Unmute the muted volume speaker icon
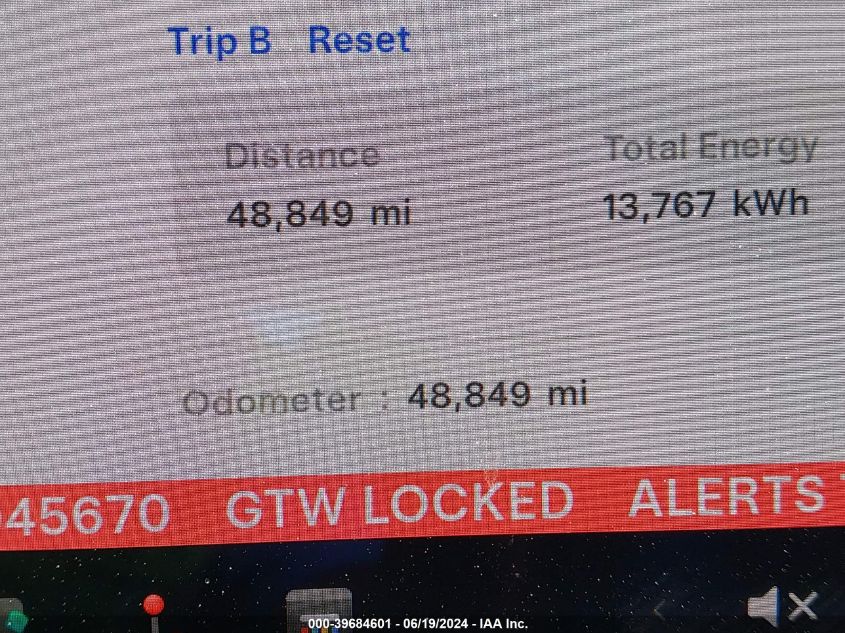The image size is (845, 633). pos(782,606)
